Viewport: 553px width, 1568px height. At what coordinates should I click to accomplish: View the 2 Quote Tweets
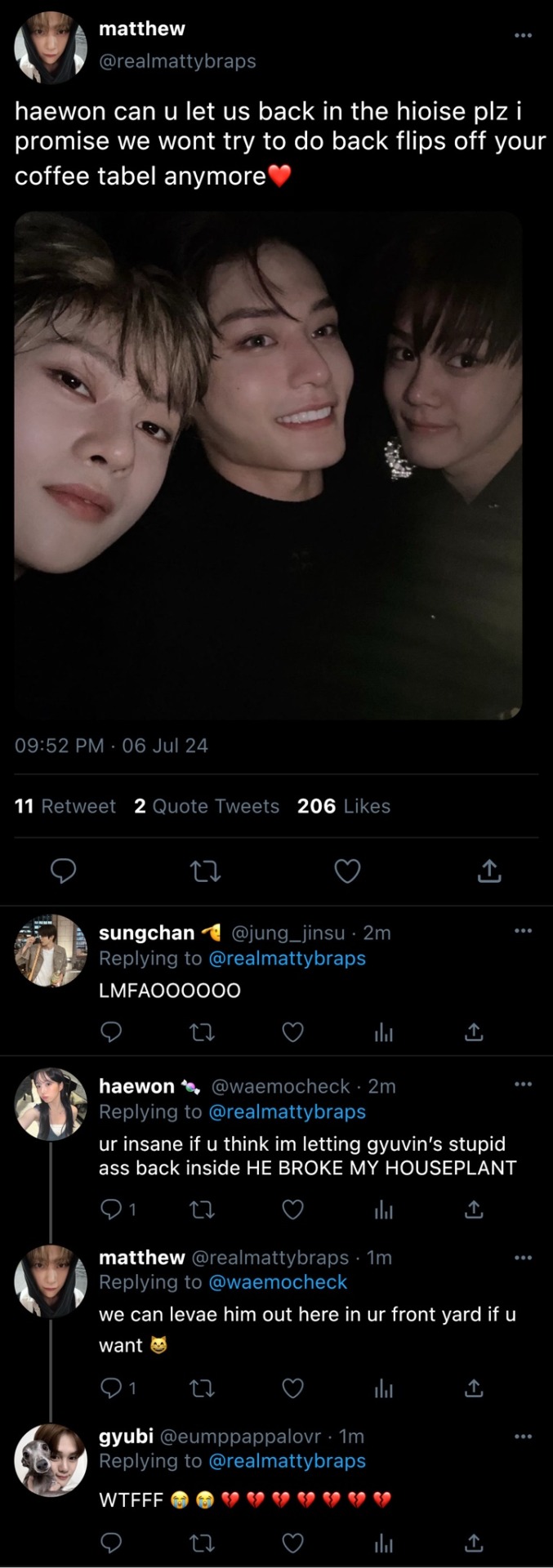207,806
